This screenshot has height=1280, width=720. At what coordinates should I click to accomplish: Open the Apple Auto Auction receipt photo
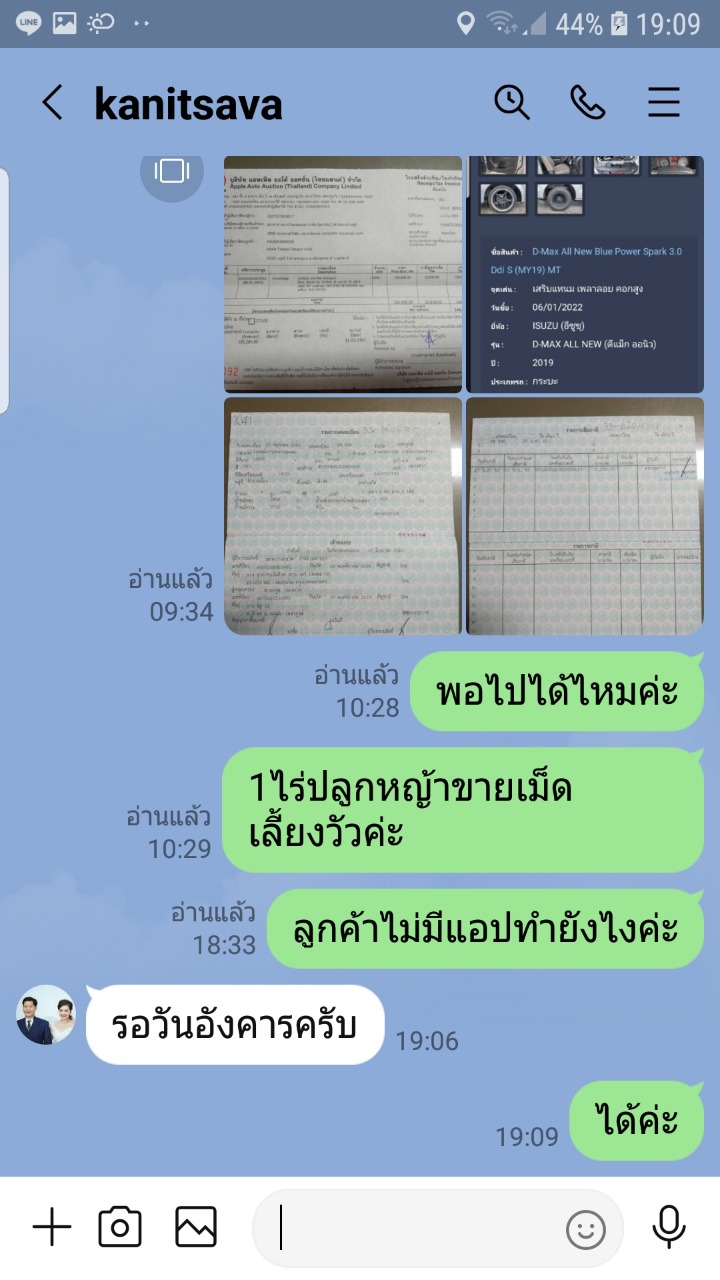coord(342,274)
